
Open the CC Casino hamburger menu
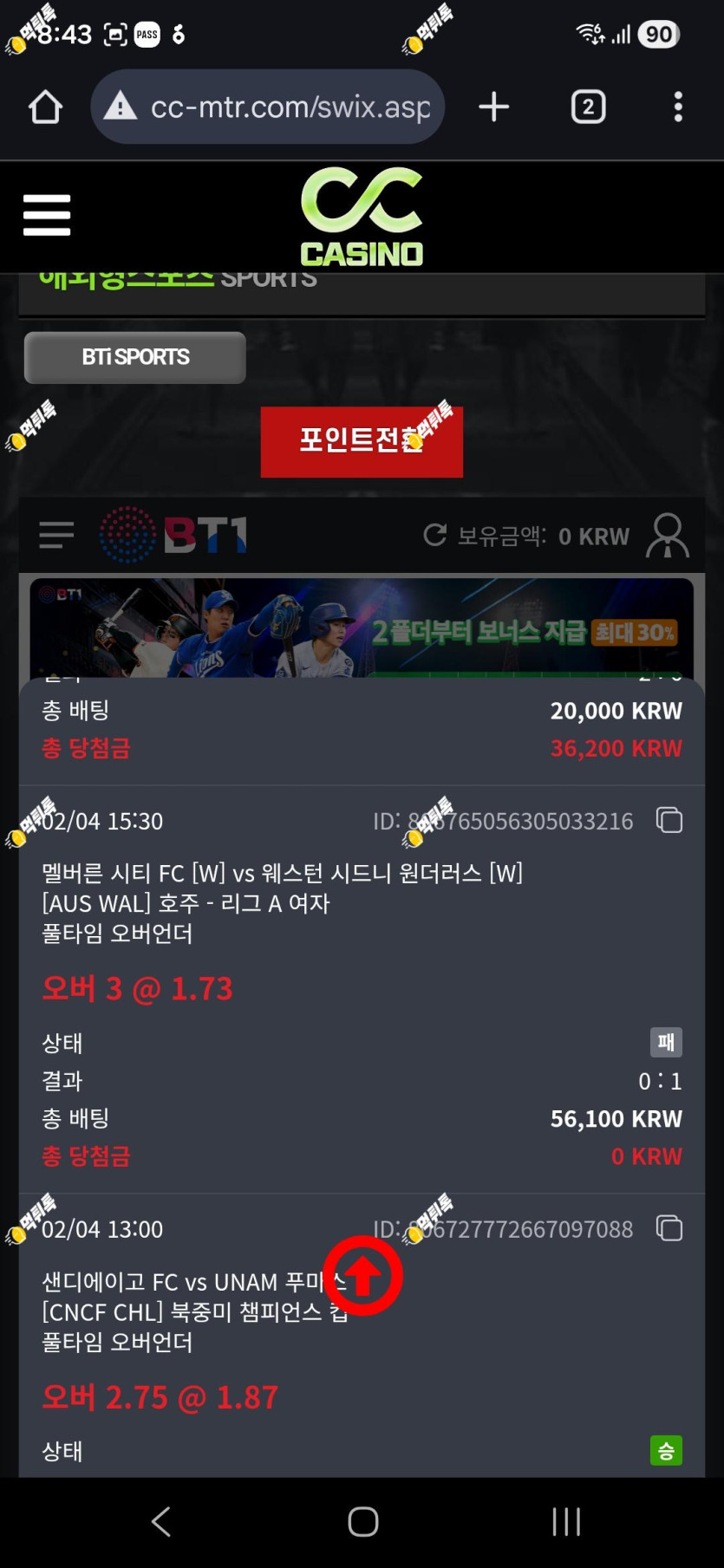(x=47, y=215)
